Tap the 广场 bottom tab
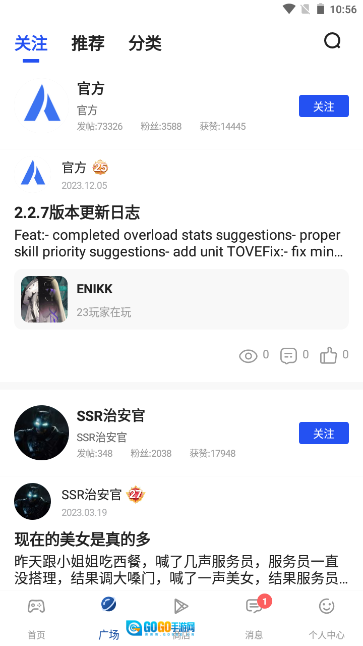Screen dimensions: 363x646 coord(109,618)
